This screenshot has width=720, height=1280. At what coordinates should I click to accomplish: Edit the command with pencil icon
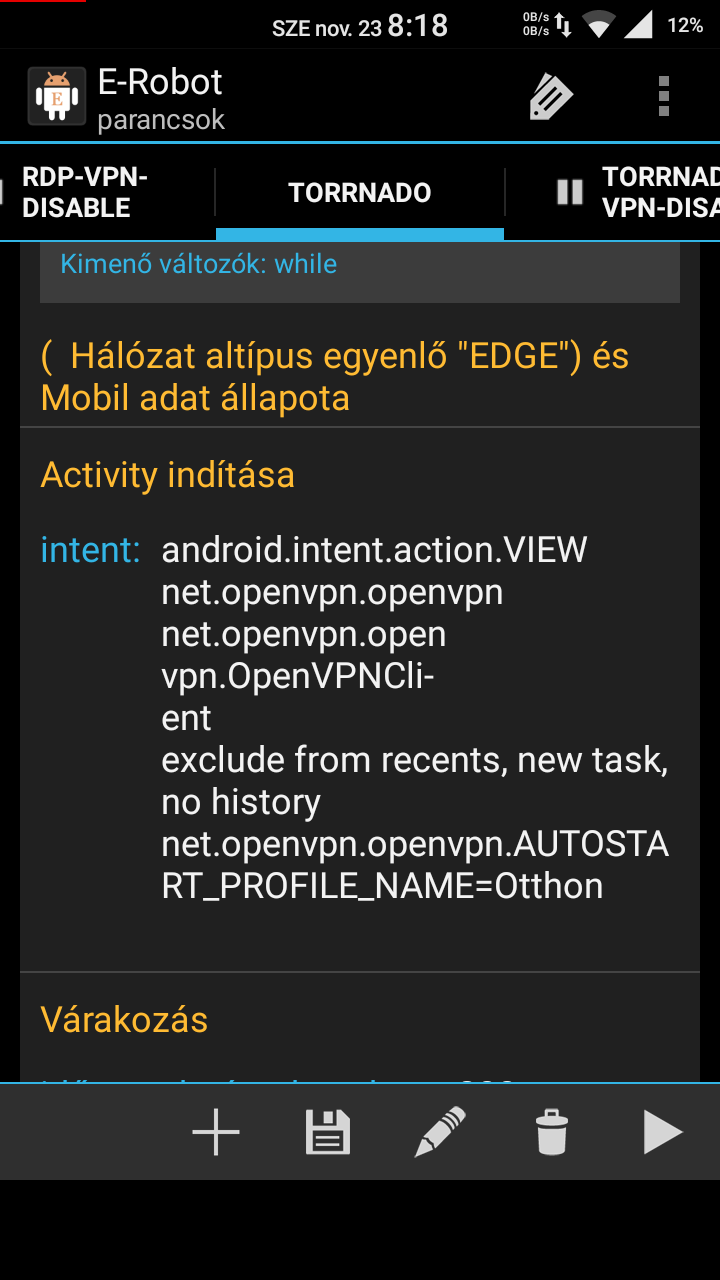coord(440,1132)
